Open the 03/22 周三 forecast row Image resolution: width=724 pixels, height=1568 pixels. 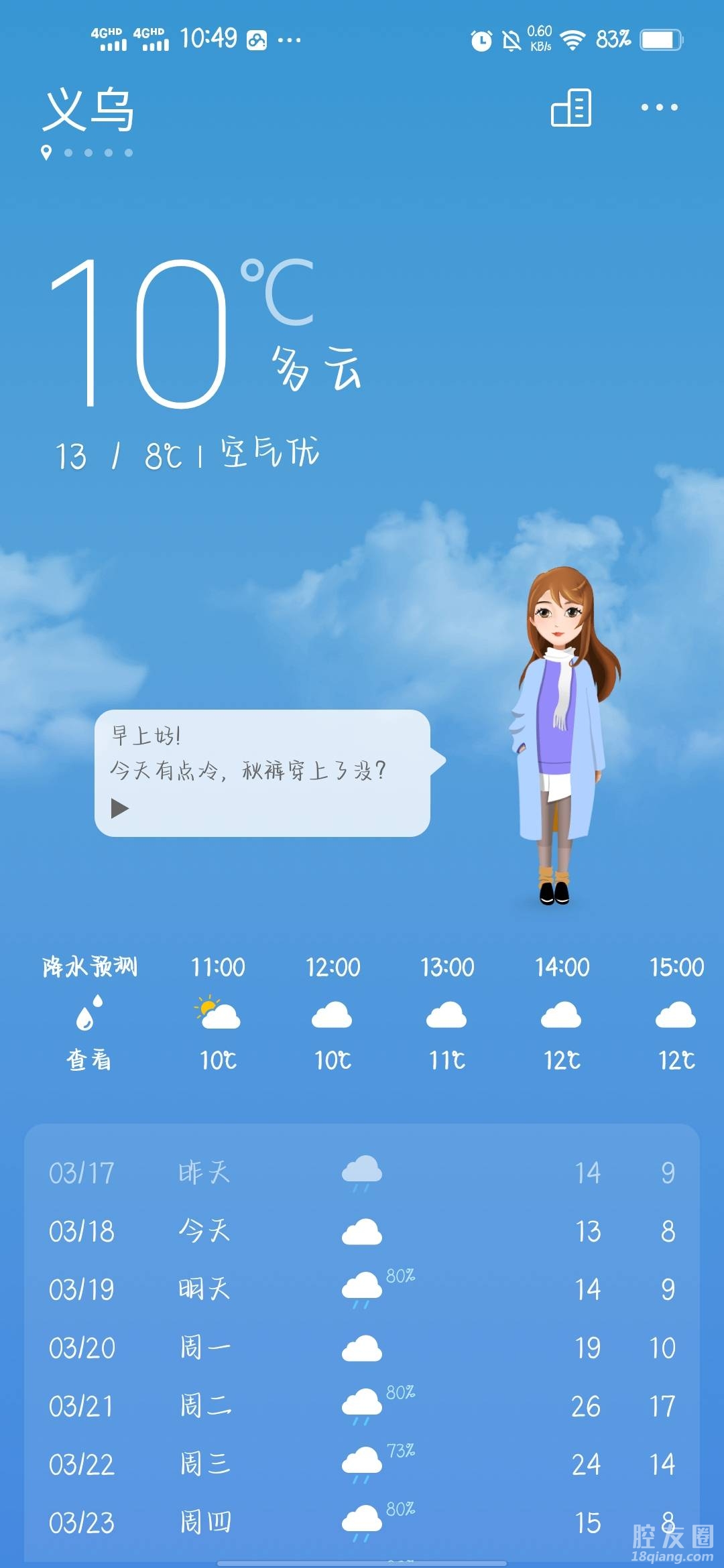[x=362, y=1464]
